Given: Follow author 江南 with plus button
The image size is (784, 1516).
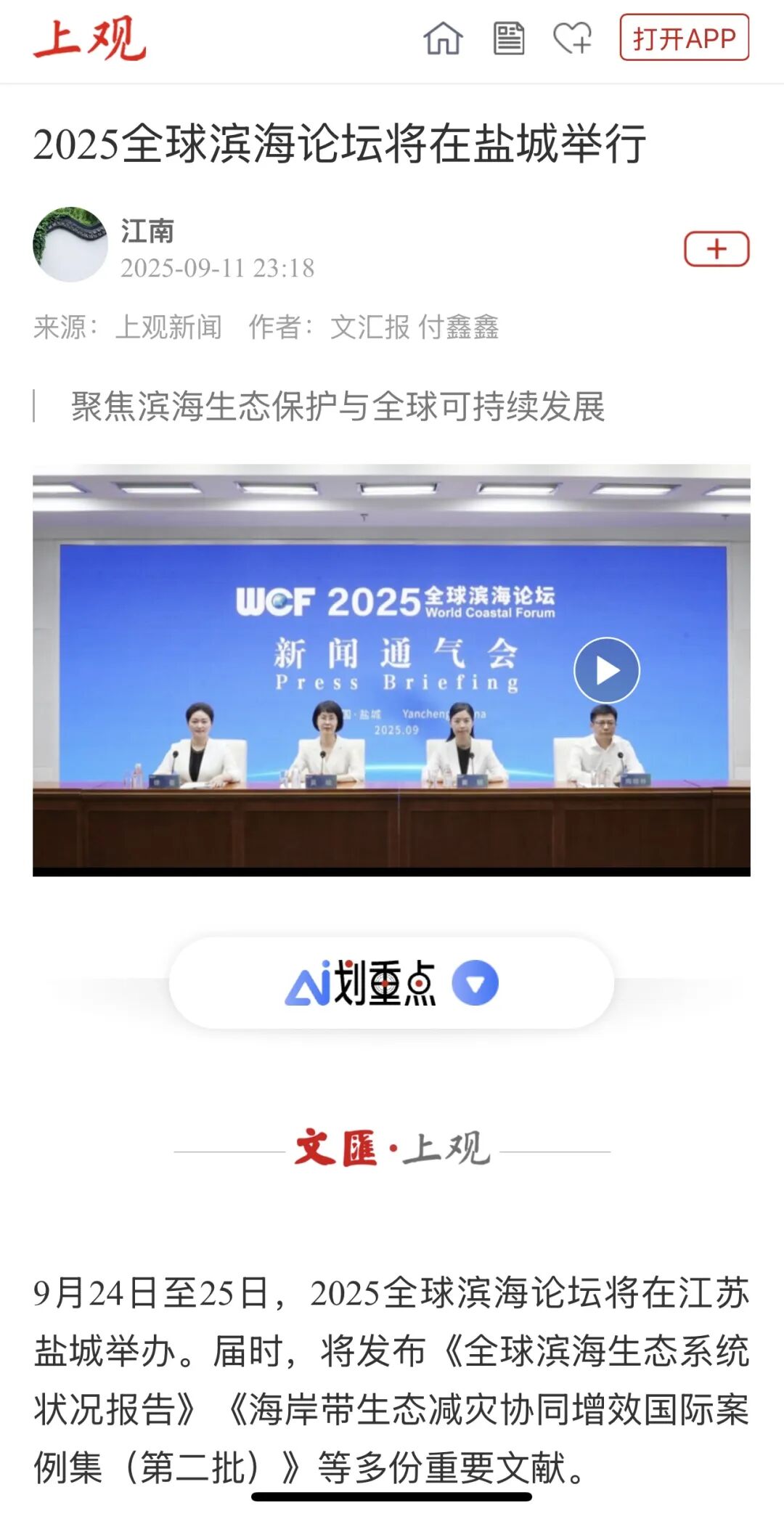Looking at the screenshot, I should point(716,249).
